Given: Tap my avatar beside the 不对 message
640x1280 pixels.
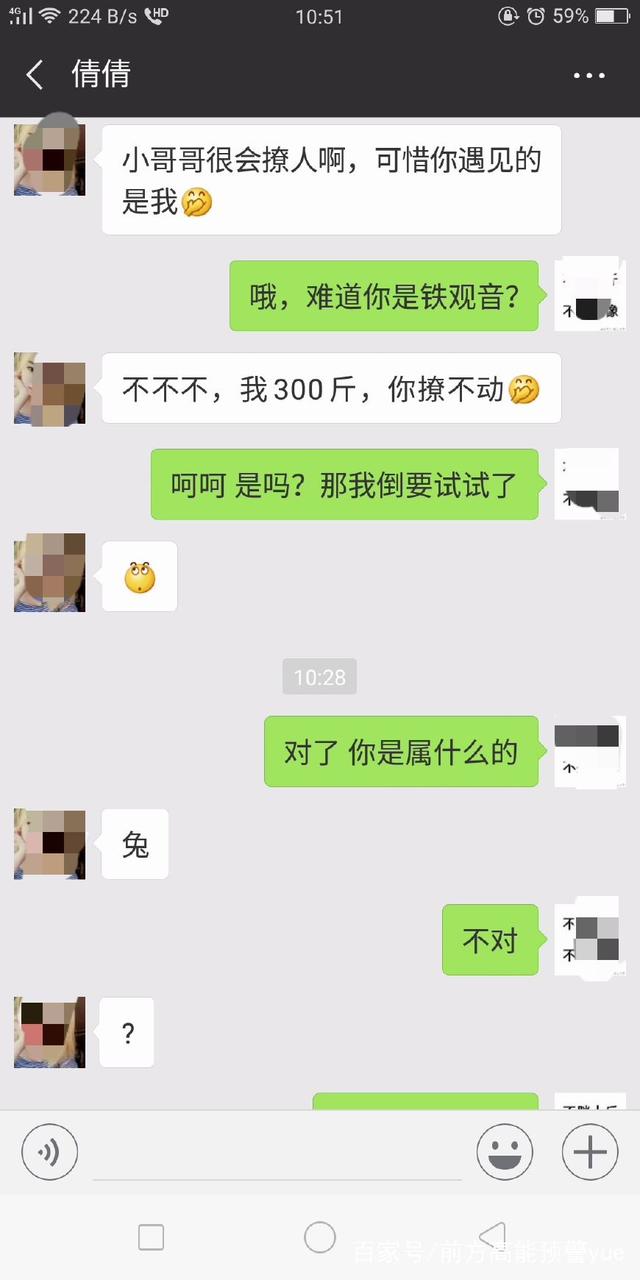Looking at the screenshot, I should 590,940.
